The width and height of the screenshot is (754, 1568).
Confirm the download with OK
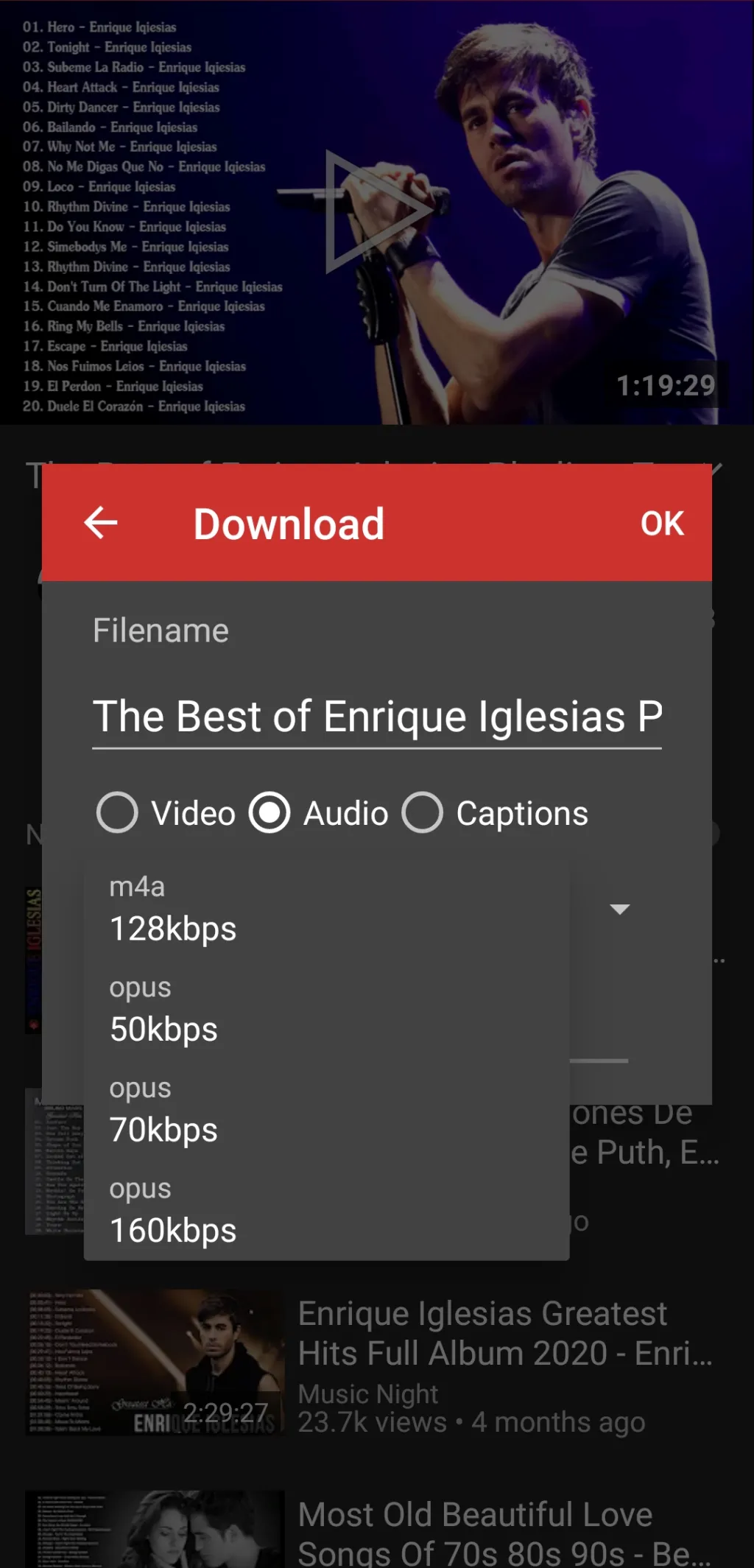point(662,524)
